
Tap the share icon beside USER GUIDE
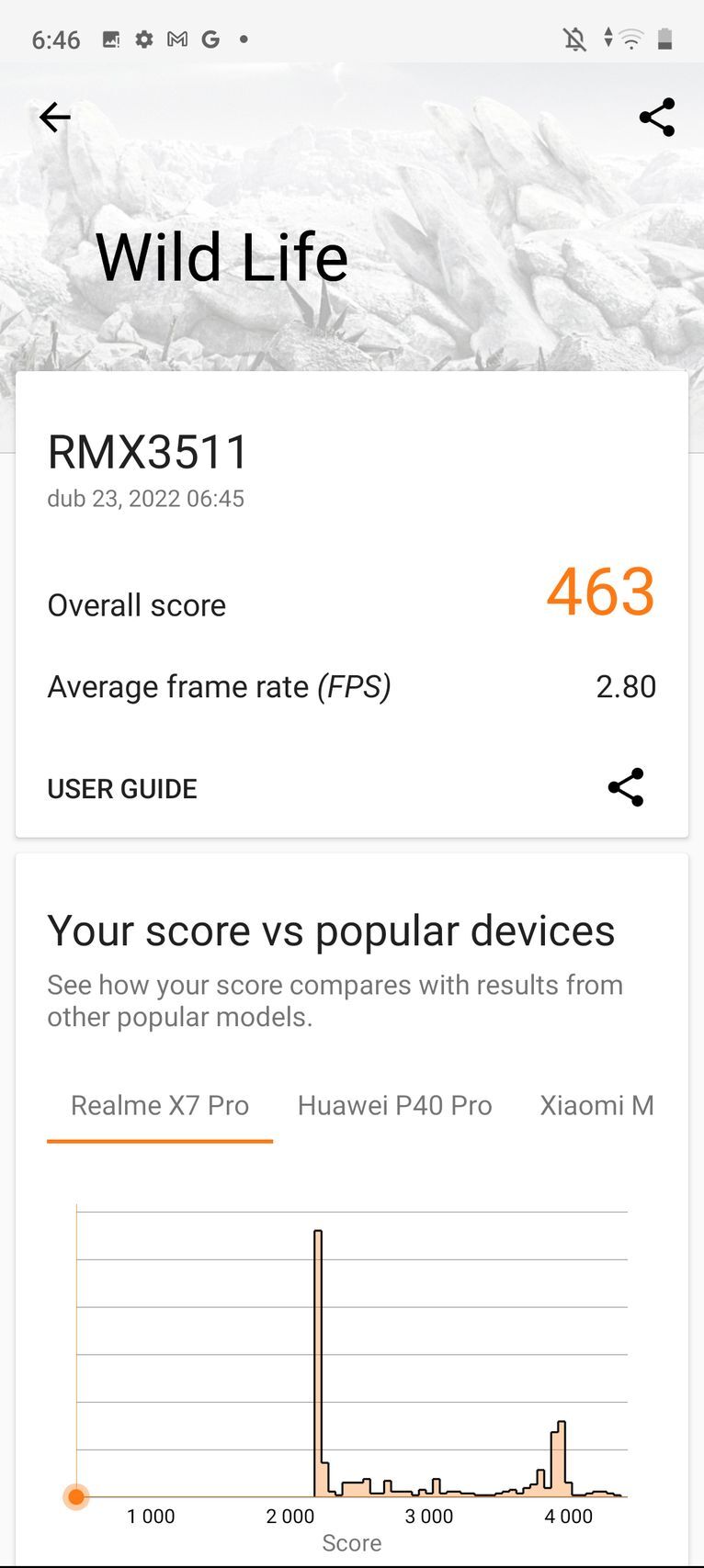coord(626,787)
